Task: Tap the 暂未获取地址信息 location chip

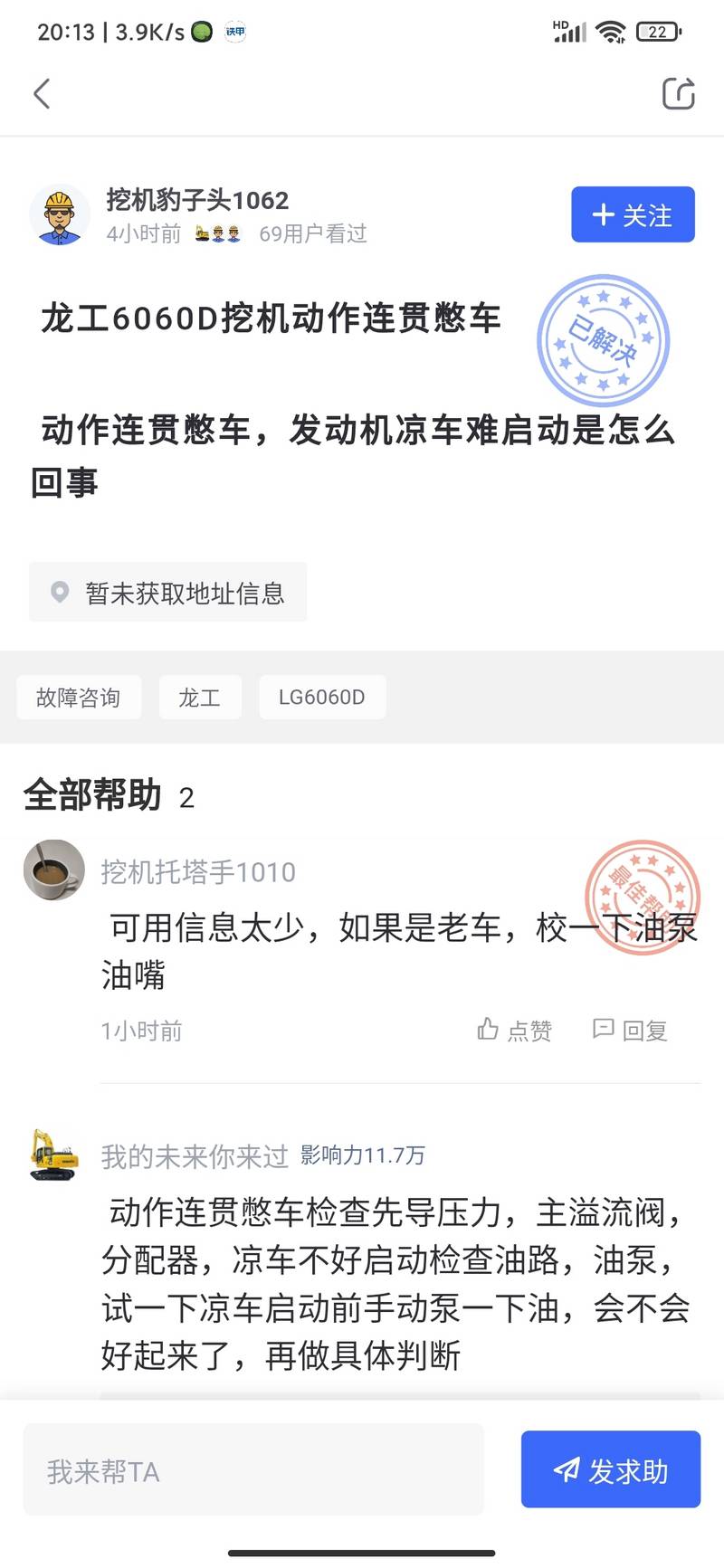Action: coord(168,593)
